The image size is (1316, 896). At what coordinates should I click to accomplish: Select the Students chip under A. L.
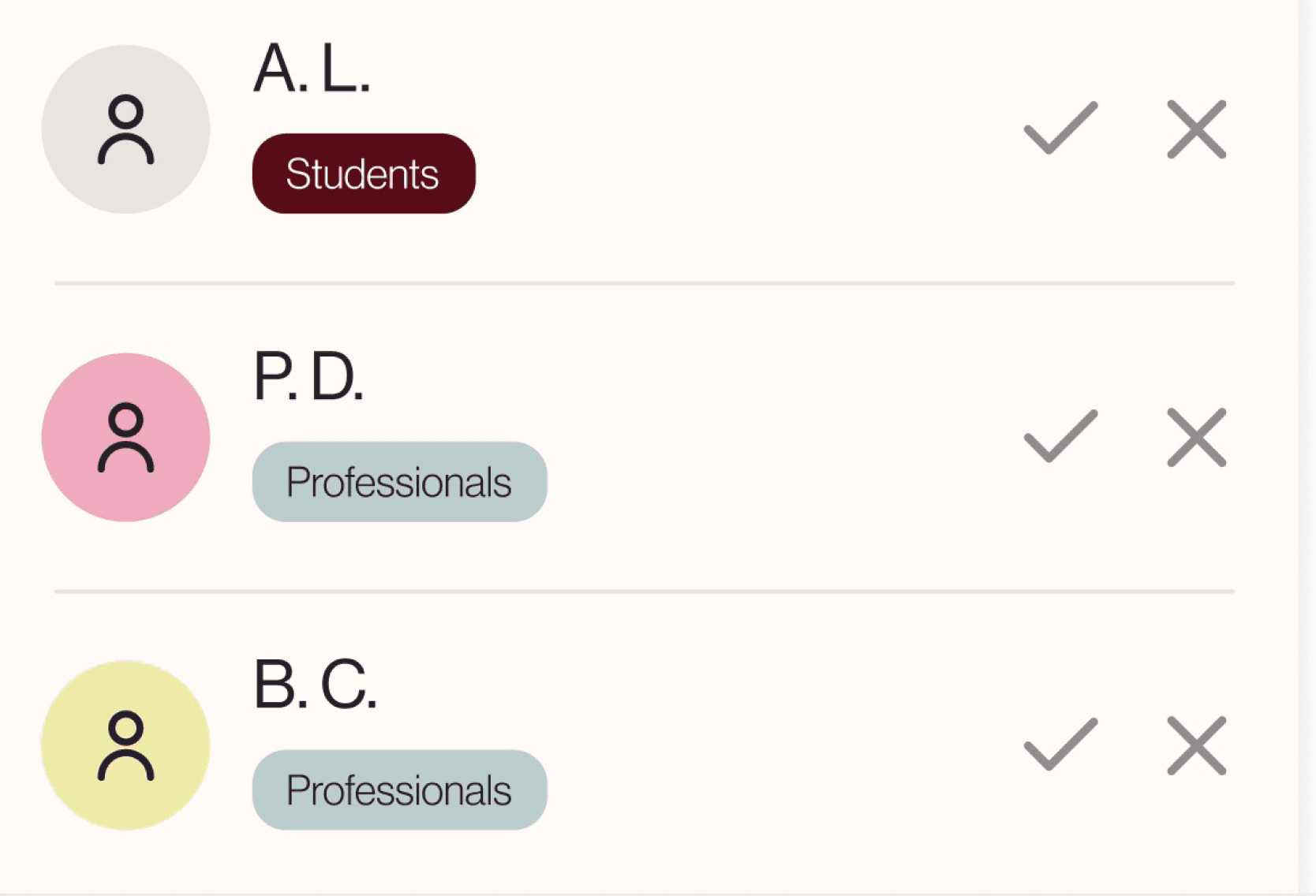[363, 174]
